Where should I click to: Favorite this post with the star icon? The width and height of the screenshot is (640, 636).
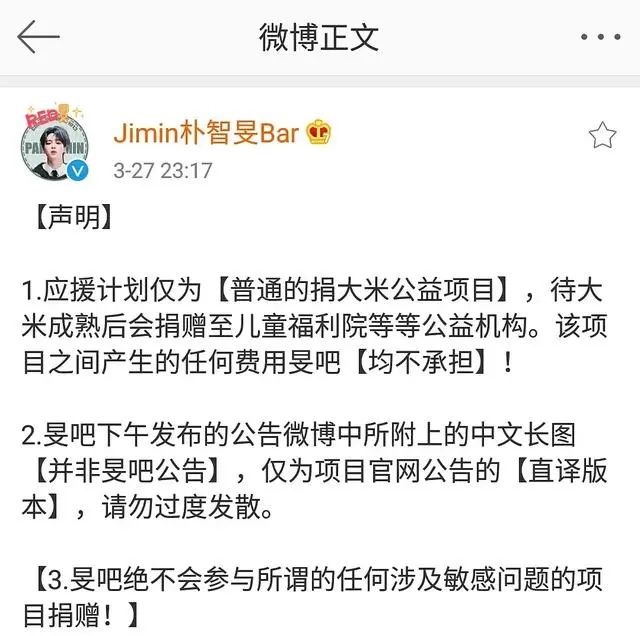tap(602, 136)
